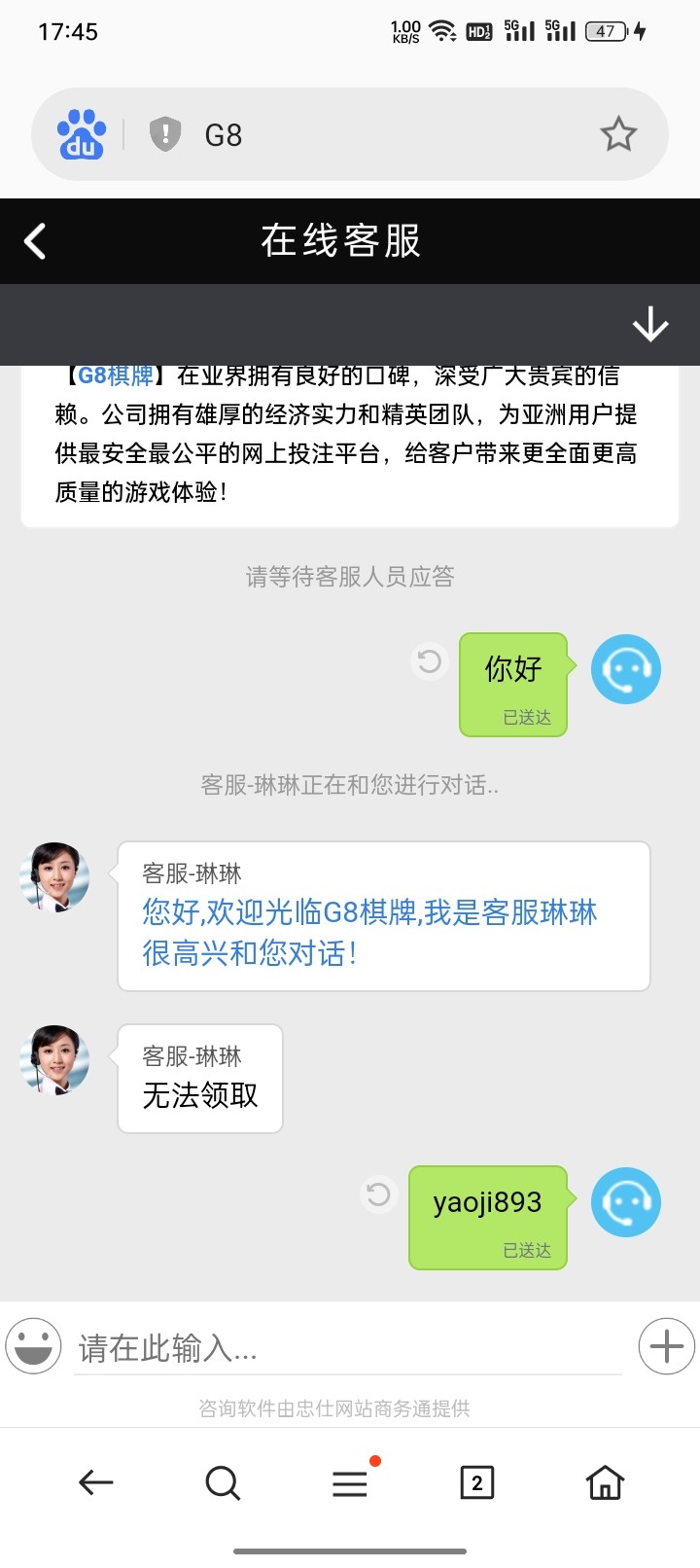Open the browser search button

[x=223, y=1482]
